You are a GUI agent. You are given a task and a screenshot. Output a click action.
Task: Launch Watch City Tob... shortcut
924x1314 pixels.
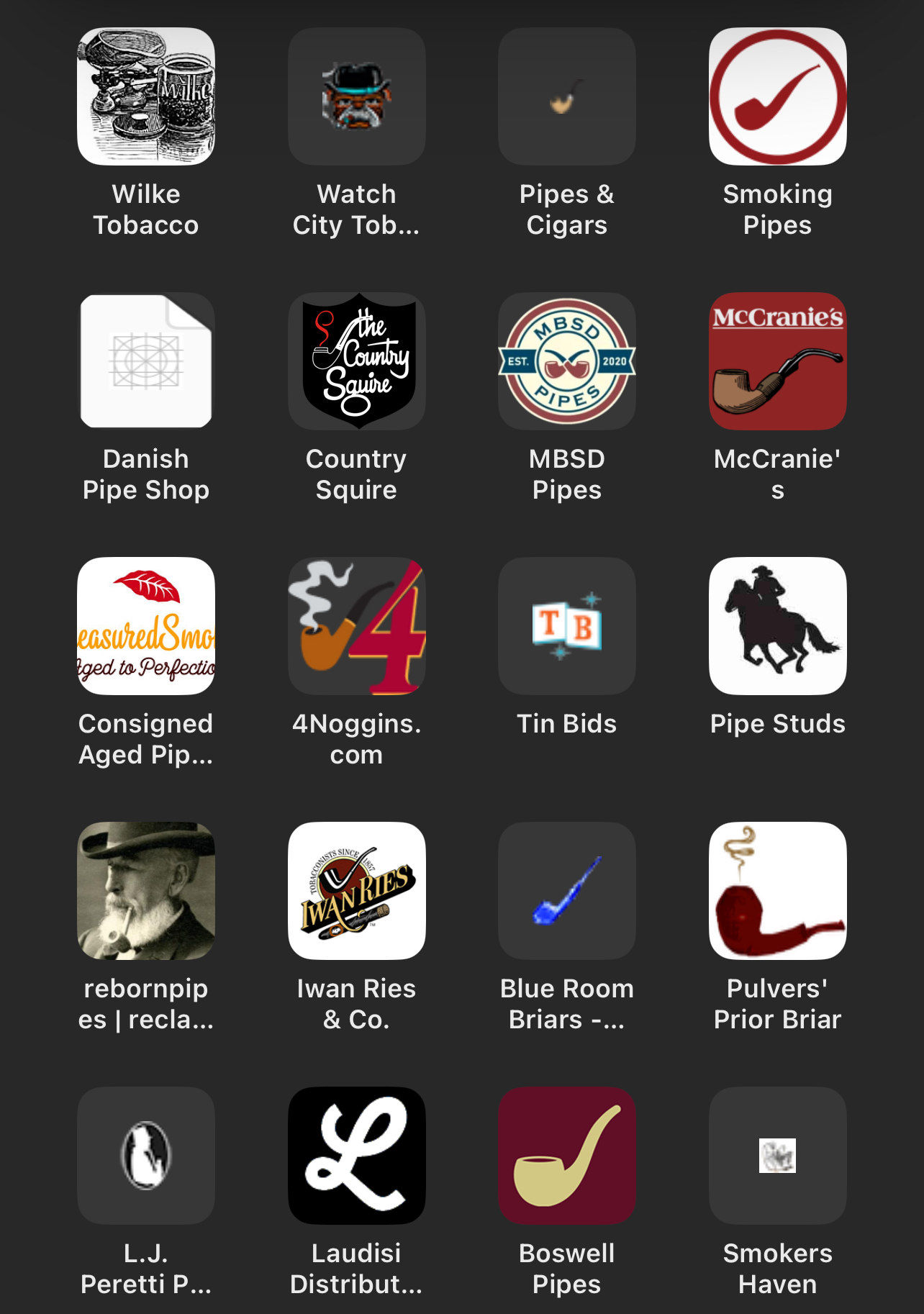point(356,96)
